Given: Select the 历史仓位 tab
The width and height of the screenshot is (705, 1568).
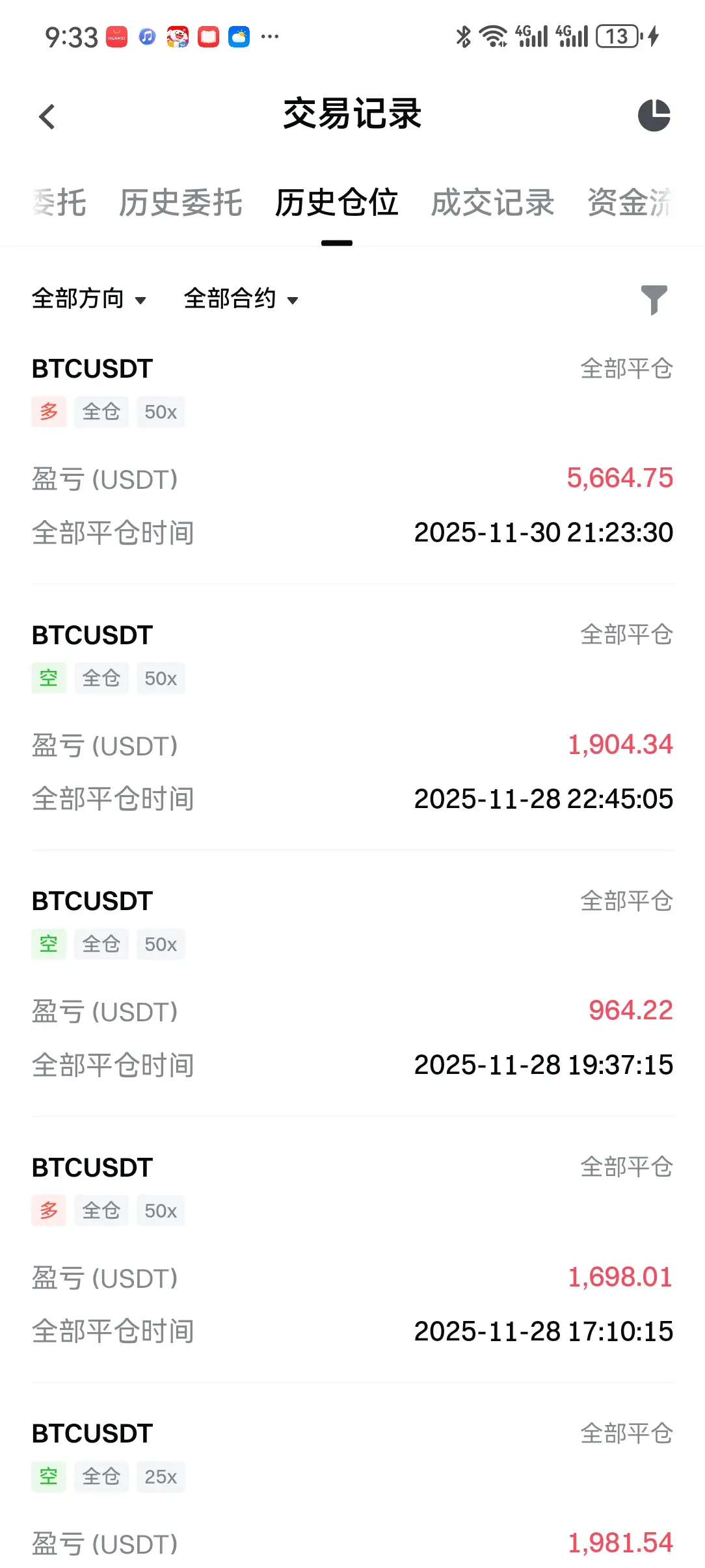Looking at the screenshot, I should click(336, 203).
